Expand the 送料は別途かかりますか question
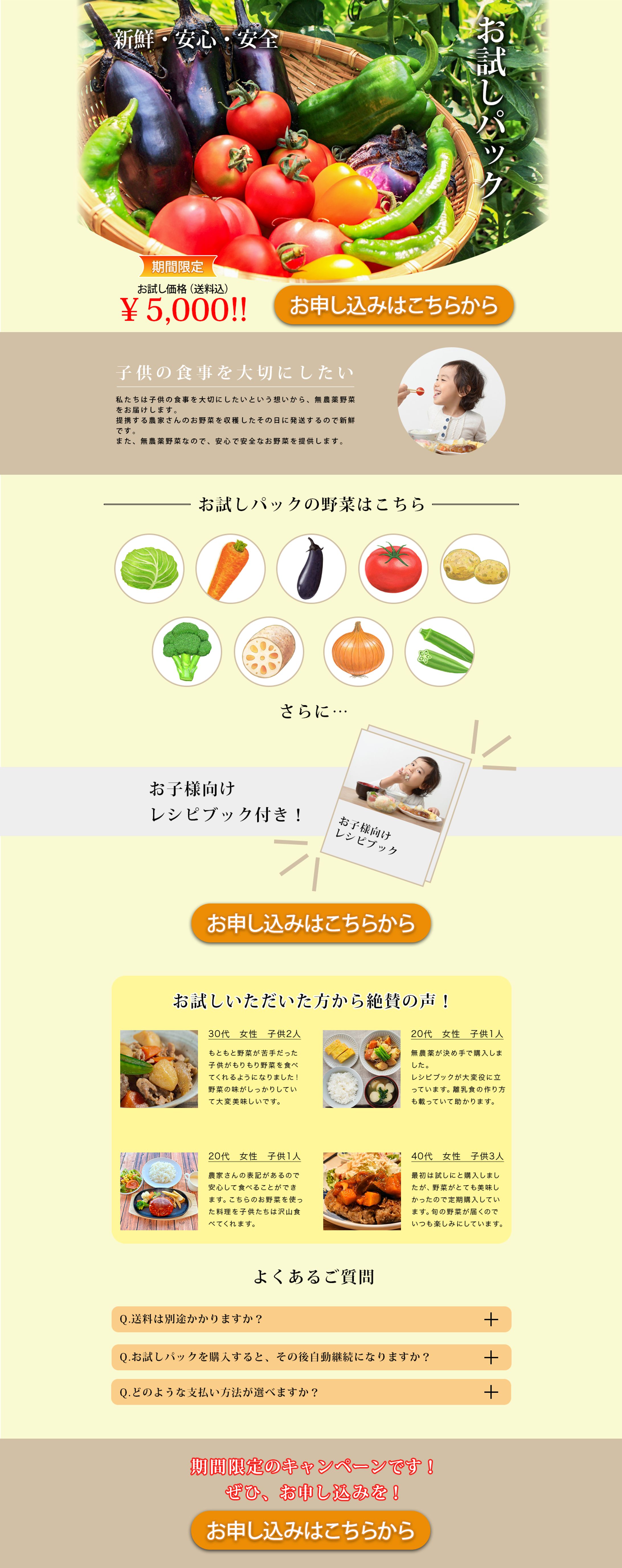 click(490, 1319)
